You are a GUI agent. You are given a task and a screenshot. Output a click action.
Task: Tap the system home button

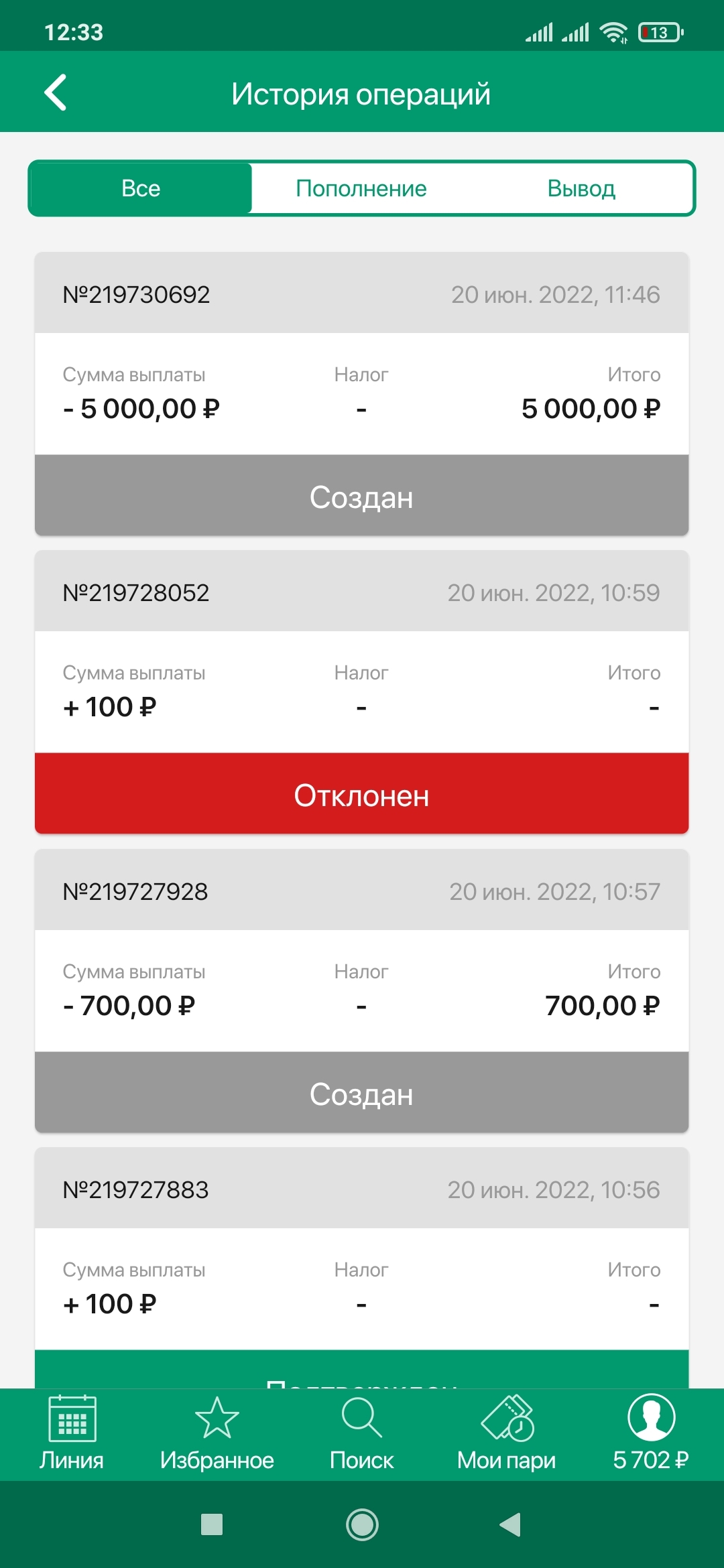tap(362, 1525)
